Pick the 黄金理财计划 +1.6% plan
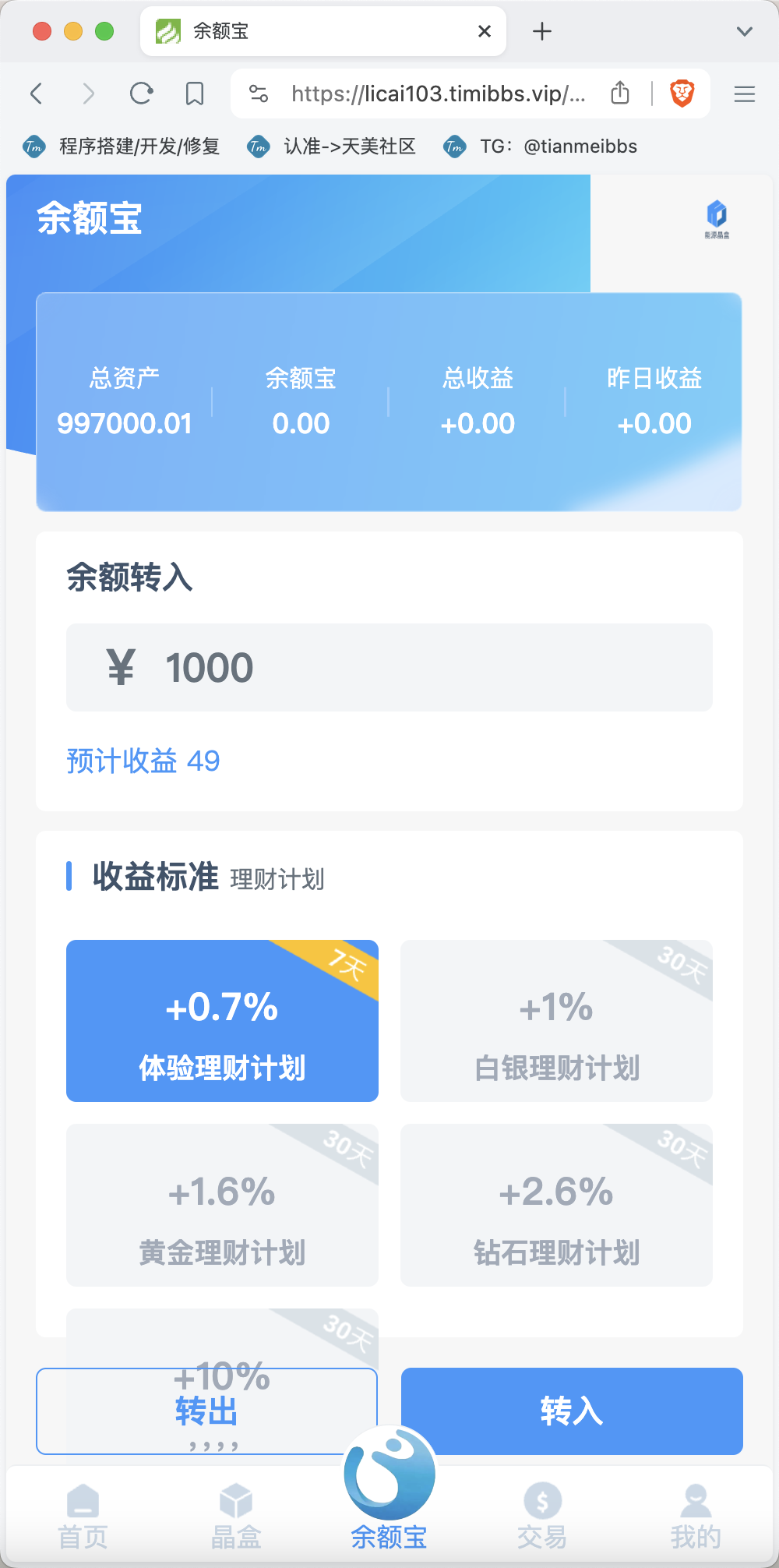779x1568 pixels. (222, 1205)
